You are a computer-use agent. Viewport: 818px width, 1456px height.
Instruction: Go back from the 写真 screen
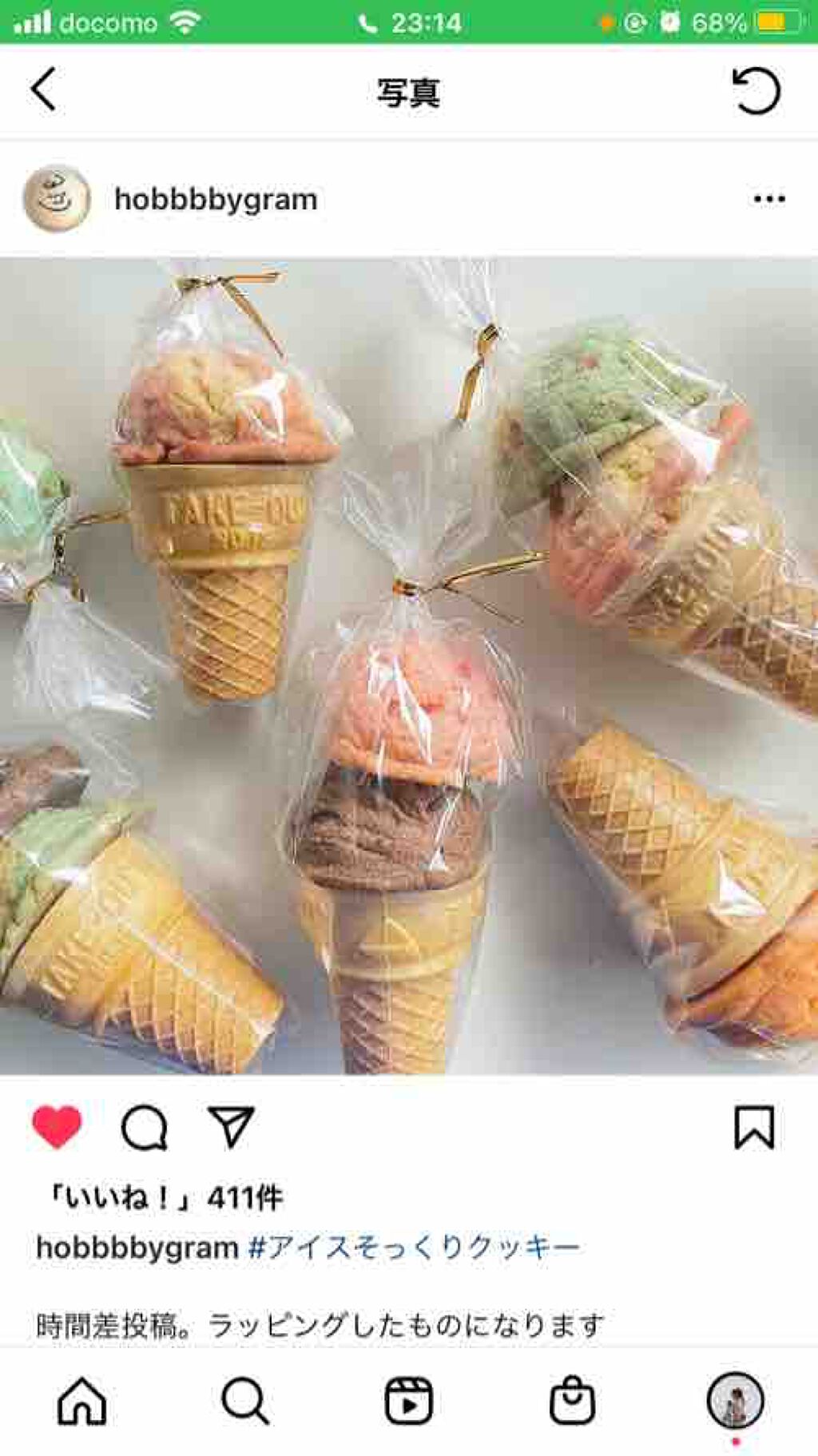[x=44, y=89]
